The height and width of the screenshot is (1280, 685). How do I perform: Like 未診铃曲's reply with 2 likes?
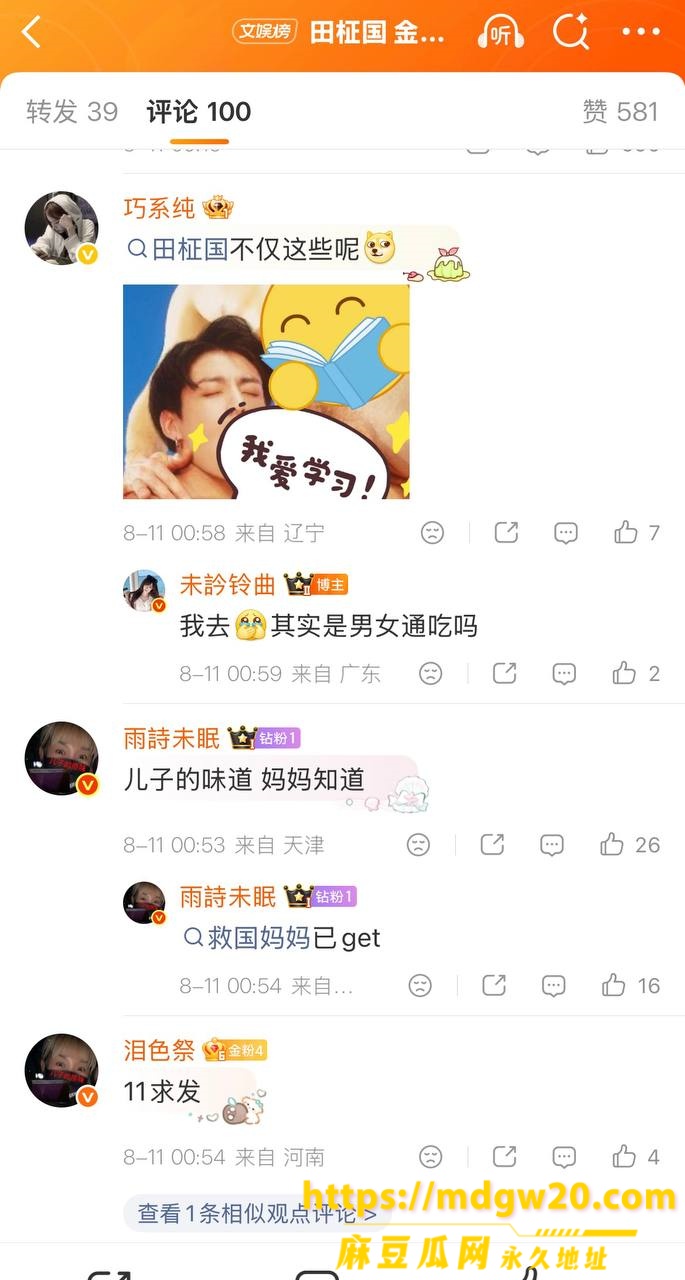tap(637, 673)
